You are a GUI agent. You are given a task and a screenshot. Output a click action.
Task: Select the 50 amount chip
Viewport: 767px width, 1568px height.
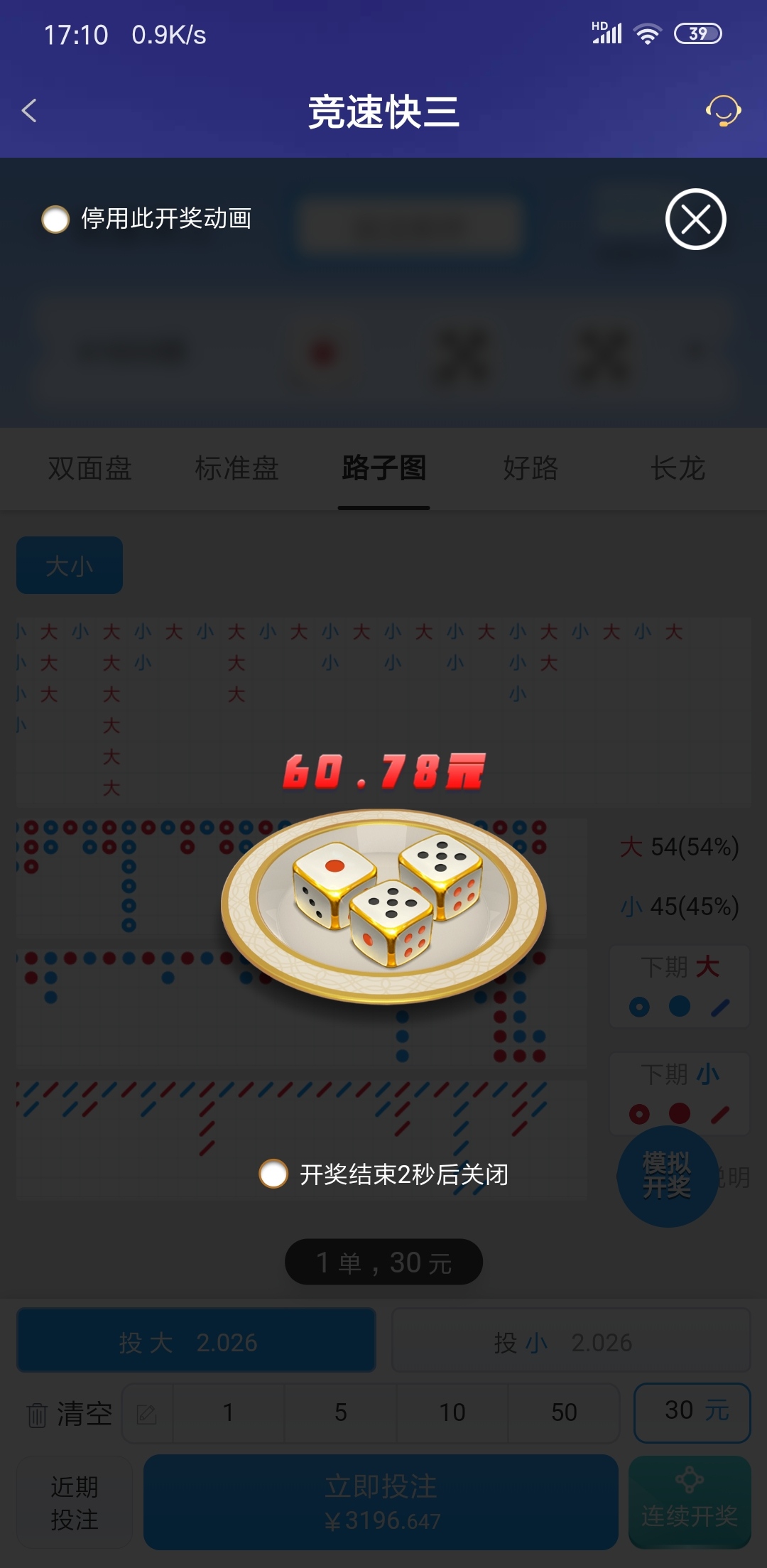[564, 1412]
